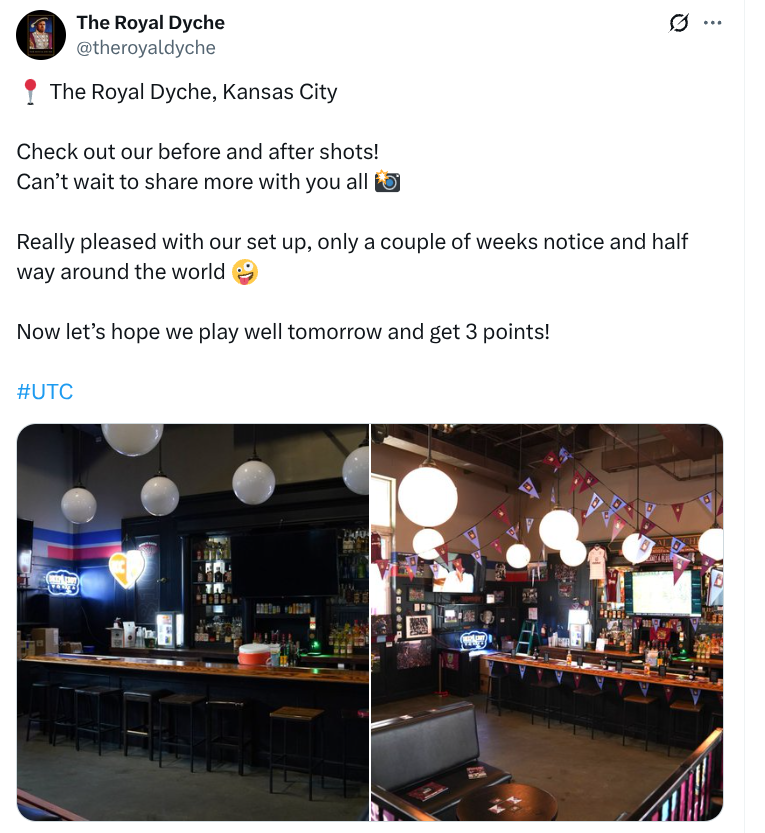Tap the Grok icon on this post
Screen dimensions: 765x833
(680, 23)
